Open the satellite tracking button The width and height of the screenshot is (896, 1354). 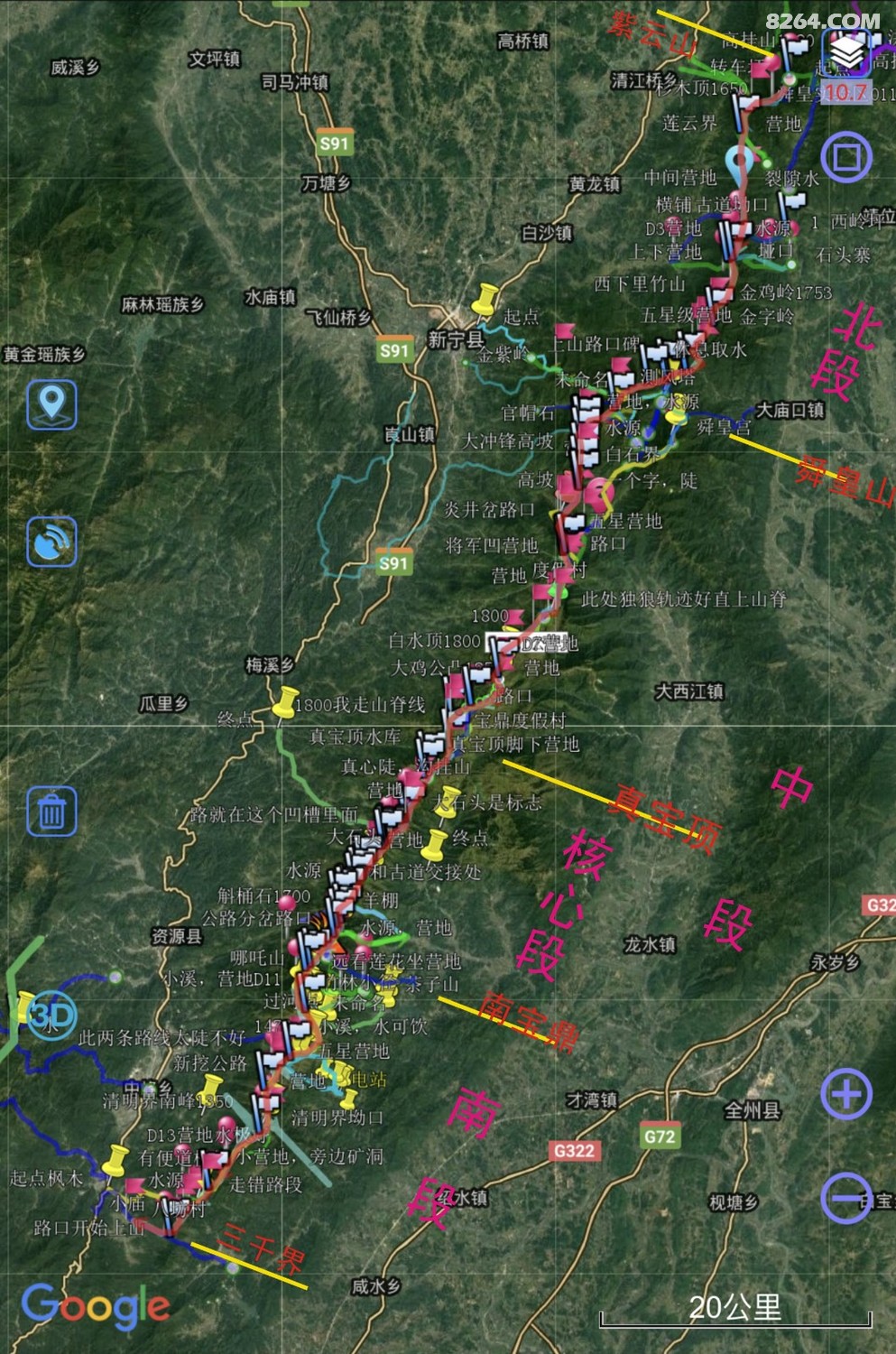[x=51, y=542]
